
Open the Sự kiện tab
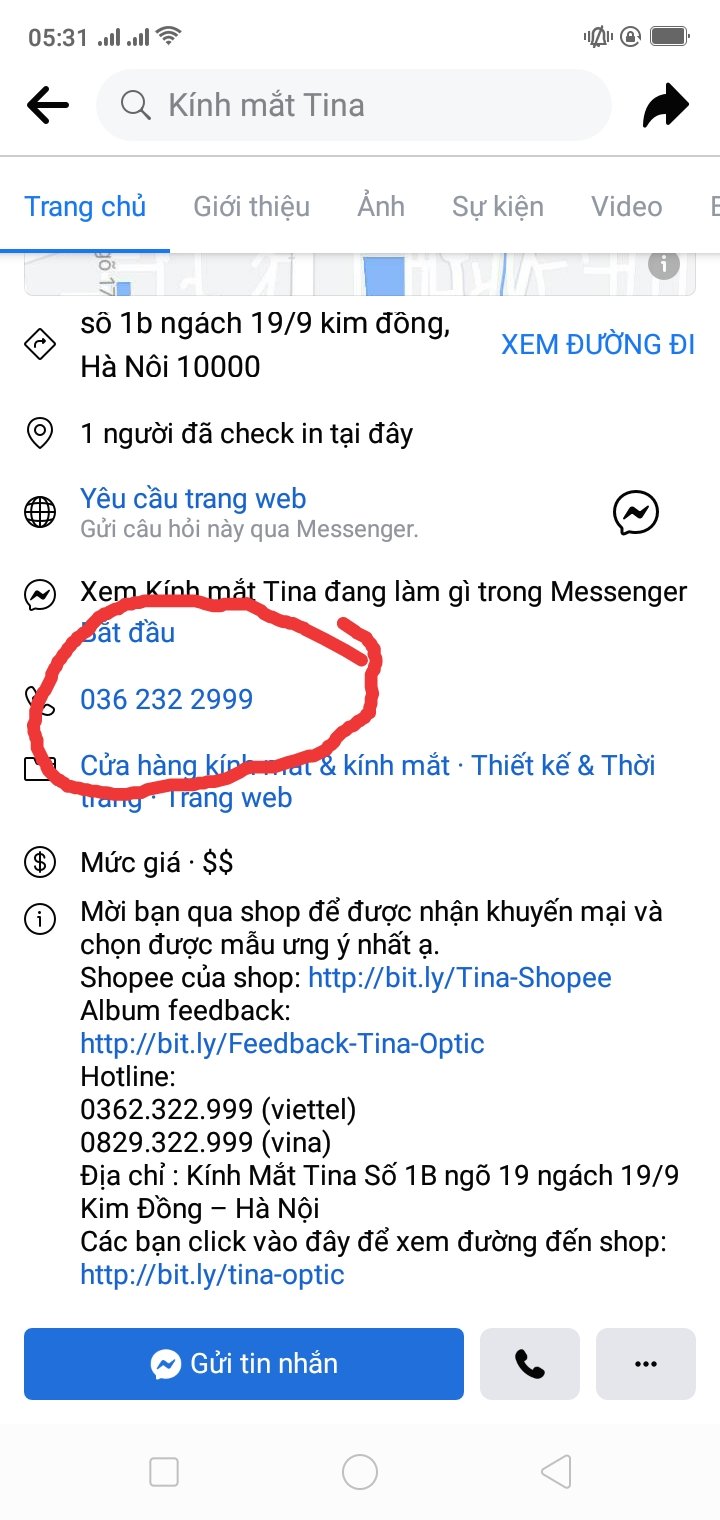point(498,207)
